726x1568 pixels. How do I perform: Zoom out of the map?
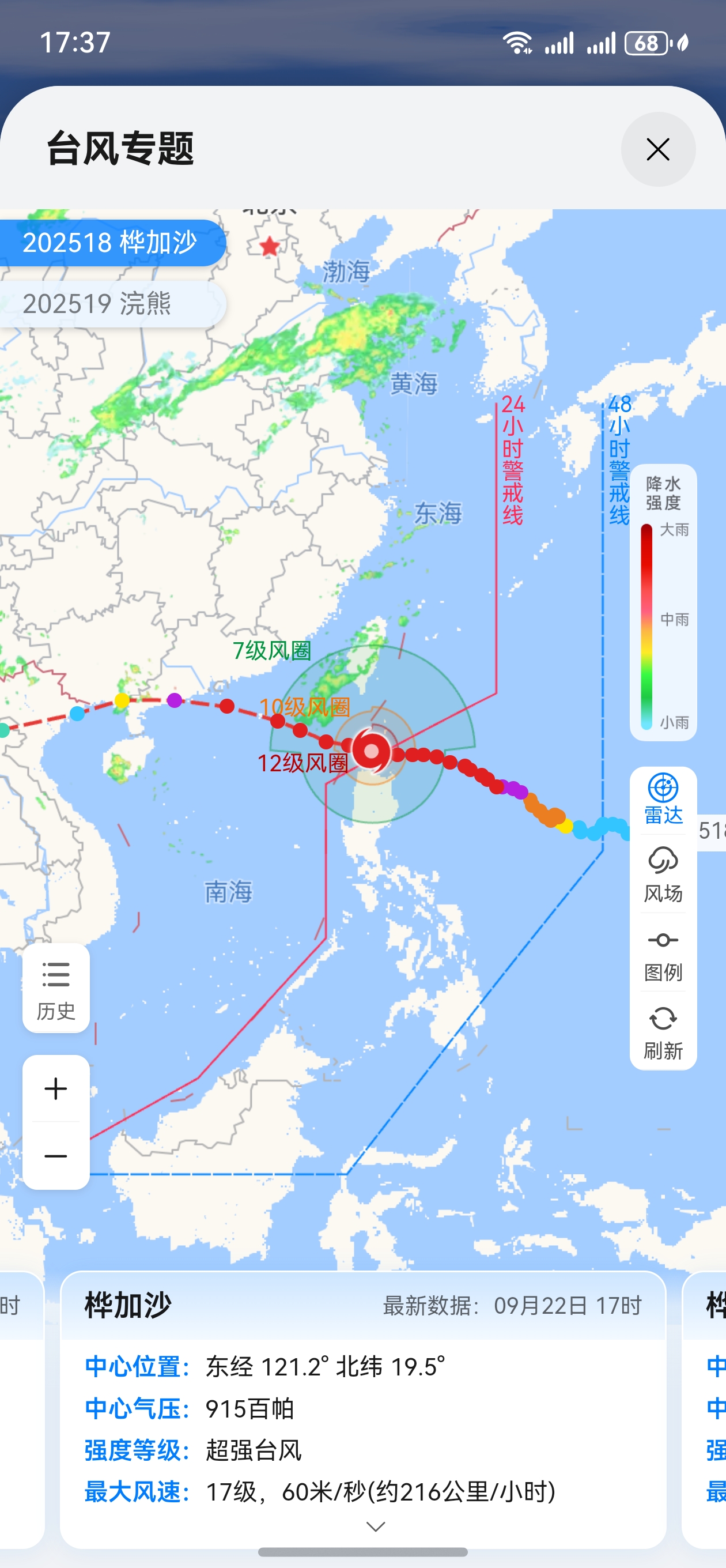(56, 1155)
